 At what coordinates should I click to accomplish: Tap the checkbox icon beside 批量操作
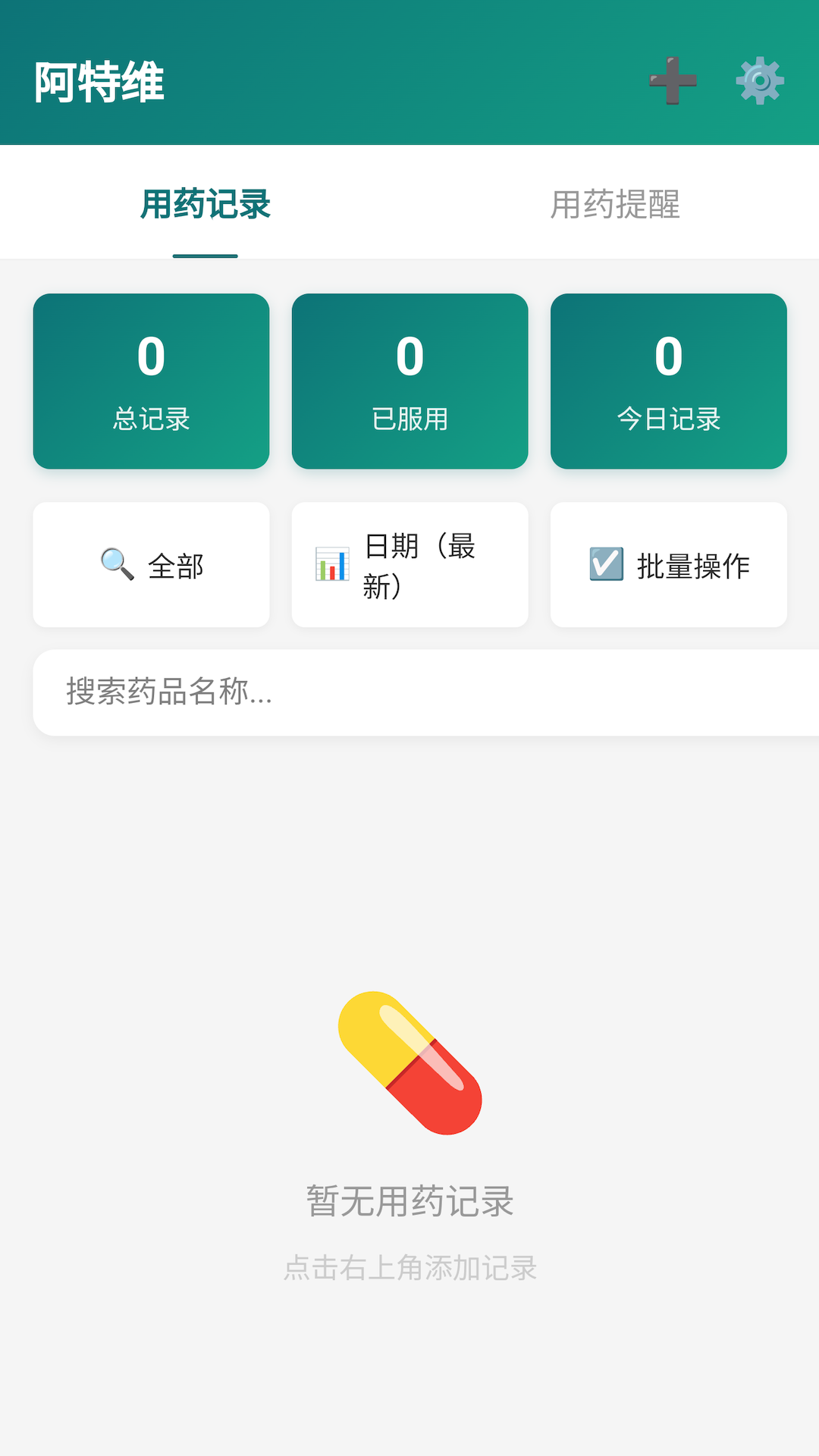[x=606, y=563]
